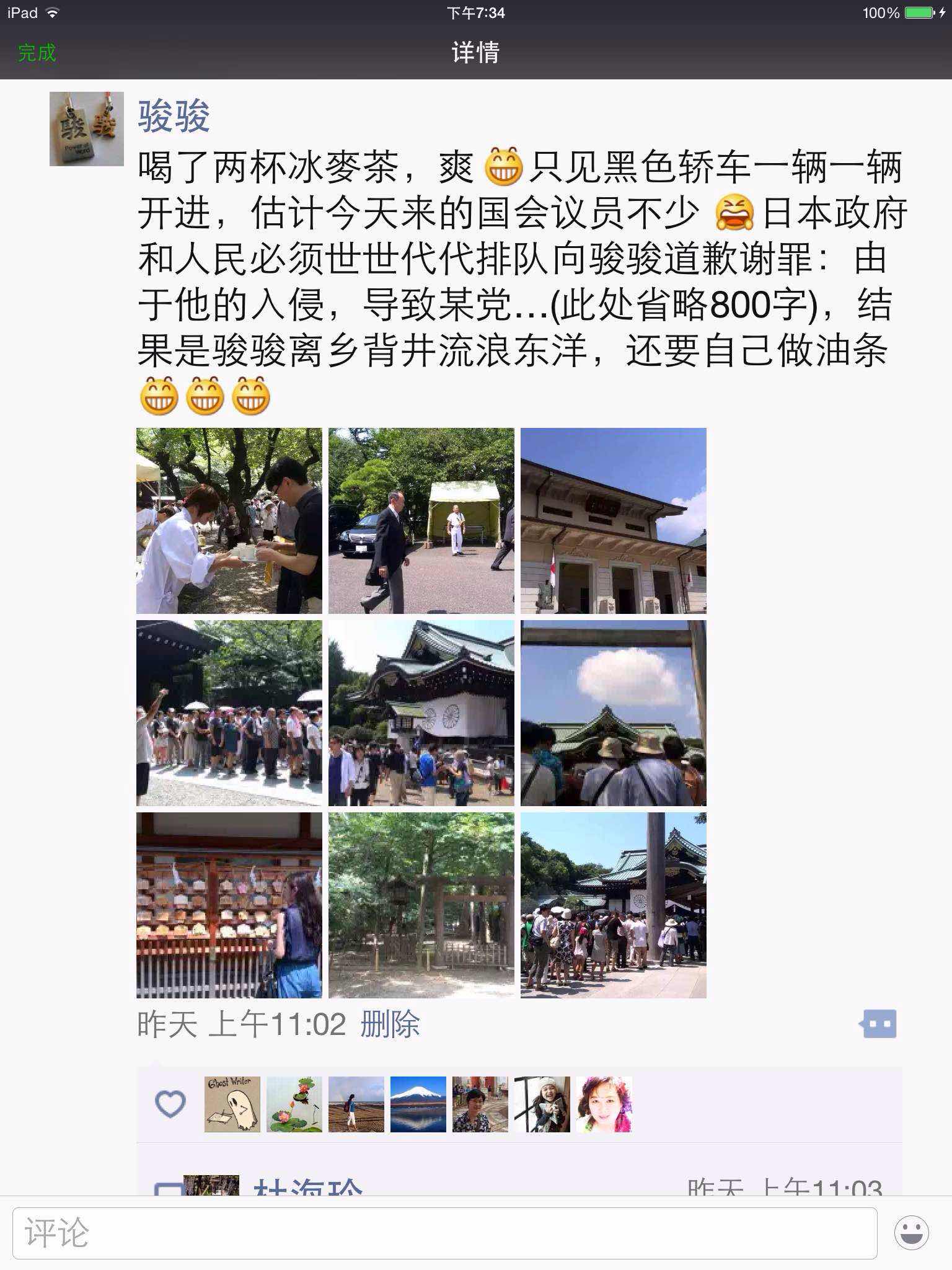View the photo with the white cloud

[x=613, y=713]
